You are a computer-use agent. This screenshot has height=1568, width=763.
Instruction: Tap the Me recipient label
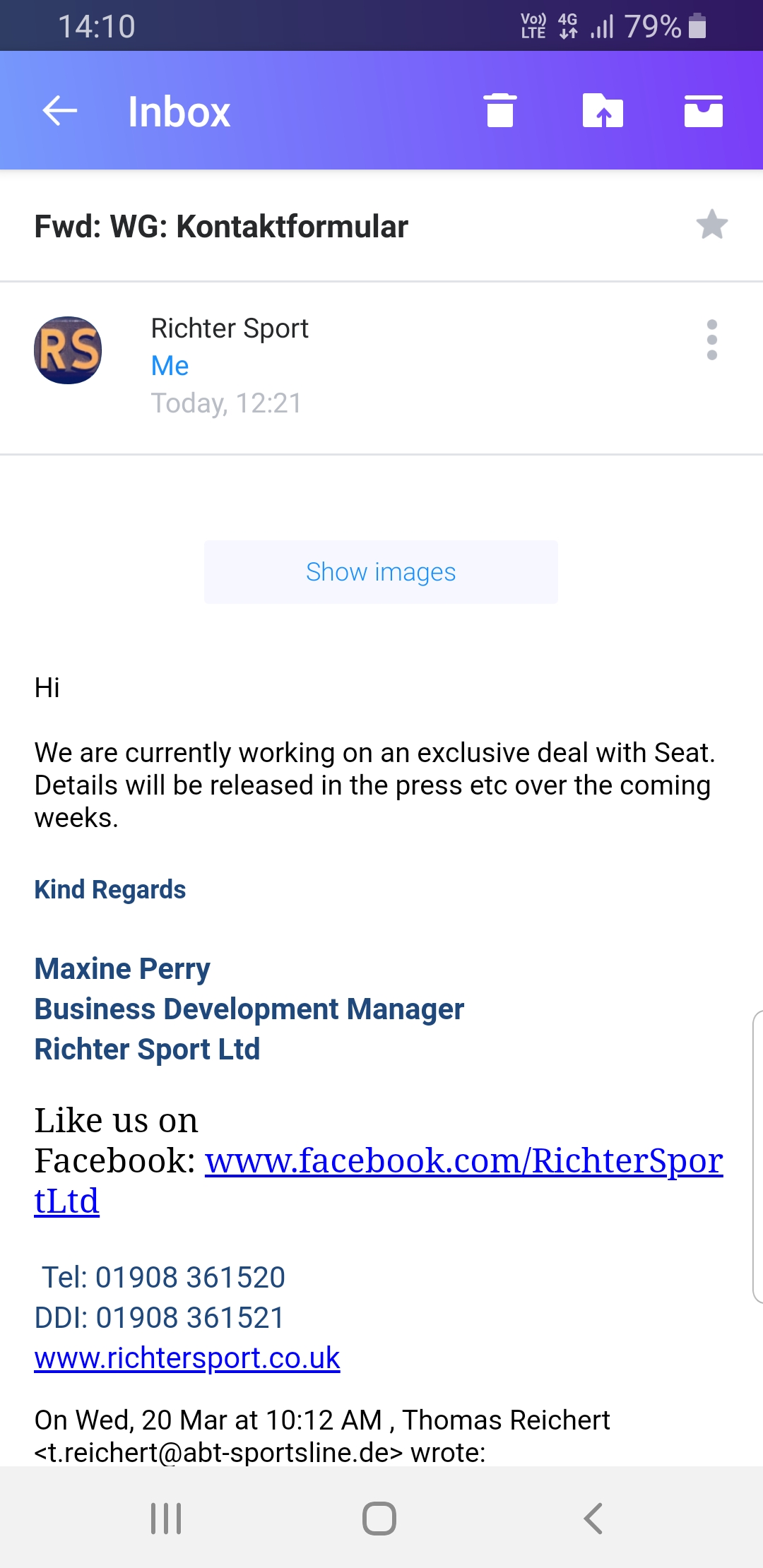(x=170, y=366)
